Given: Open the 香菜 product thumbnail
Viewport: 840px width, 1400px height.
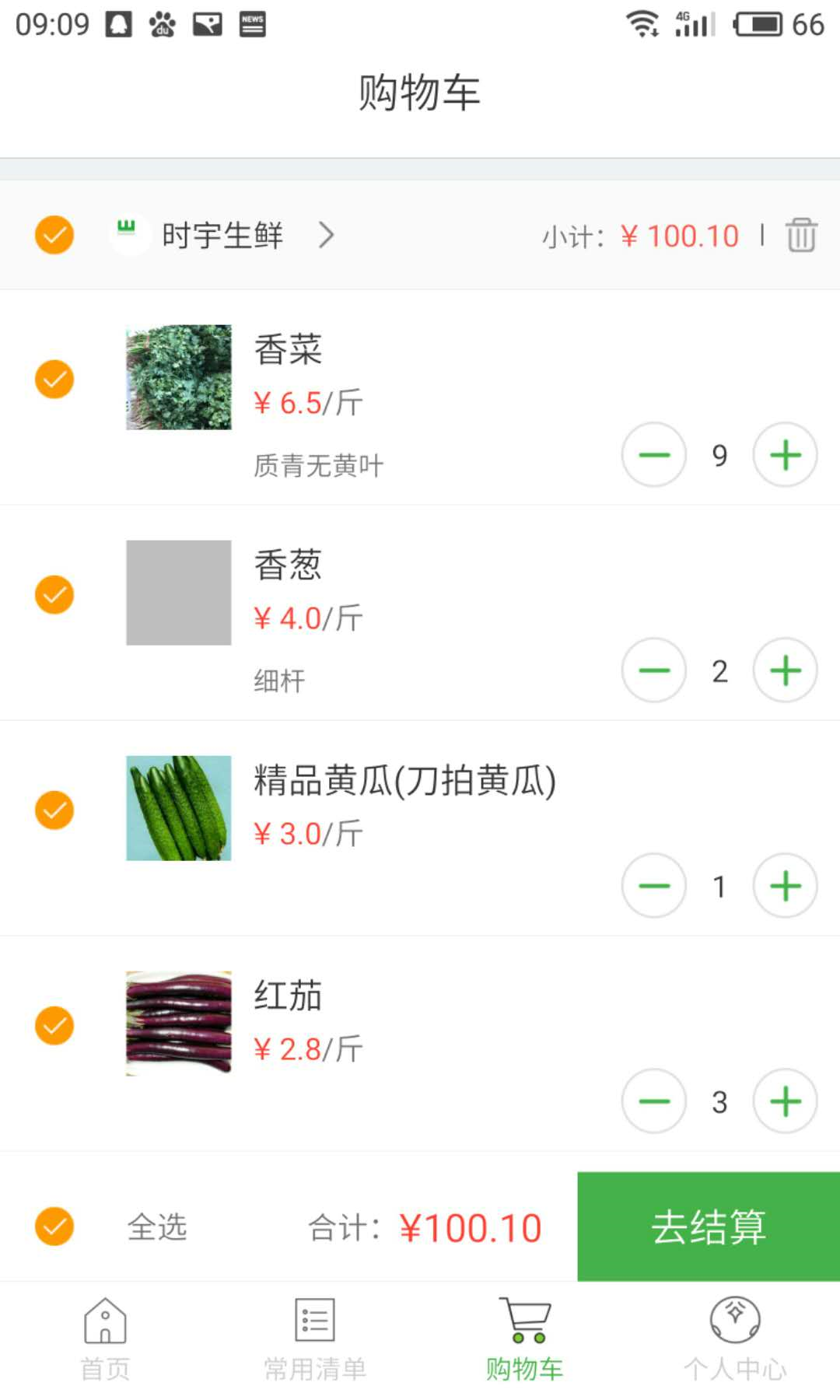Looking at the screenshot, I should click(x=179, y=377).
